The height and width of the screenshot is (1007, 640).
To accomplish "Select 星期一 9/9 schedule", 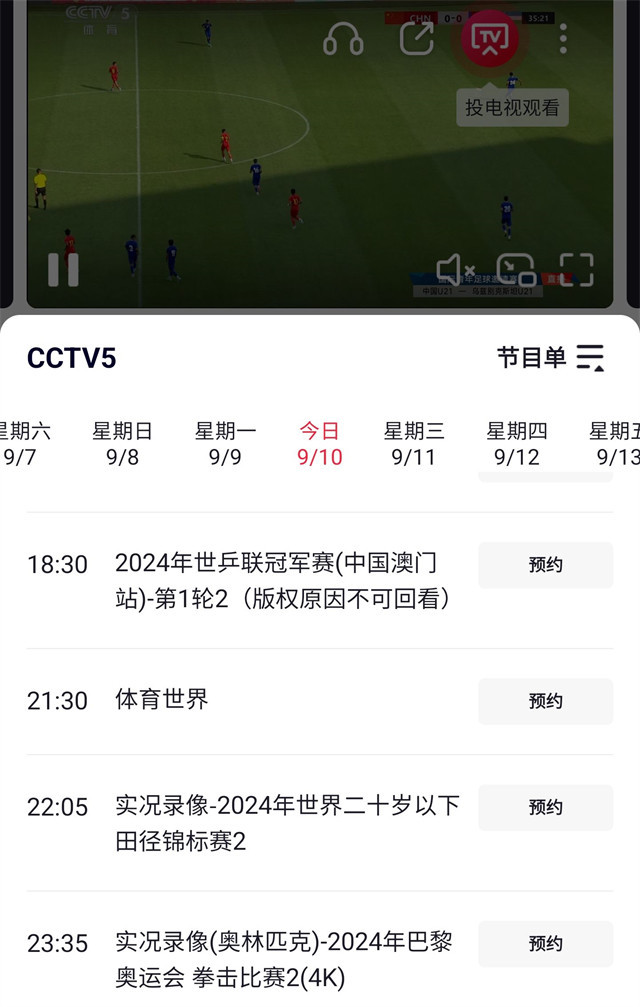I will point(225,444).
